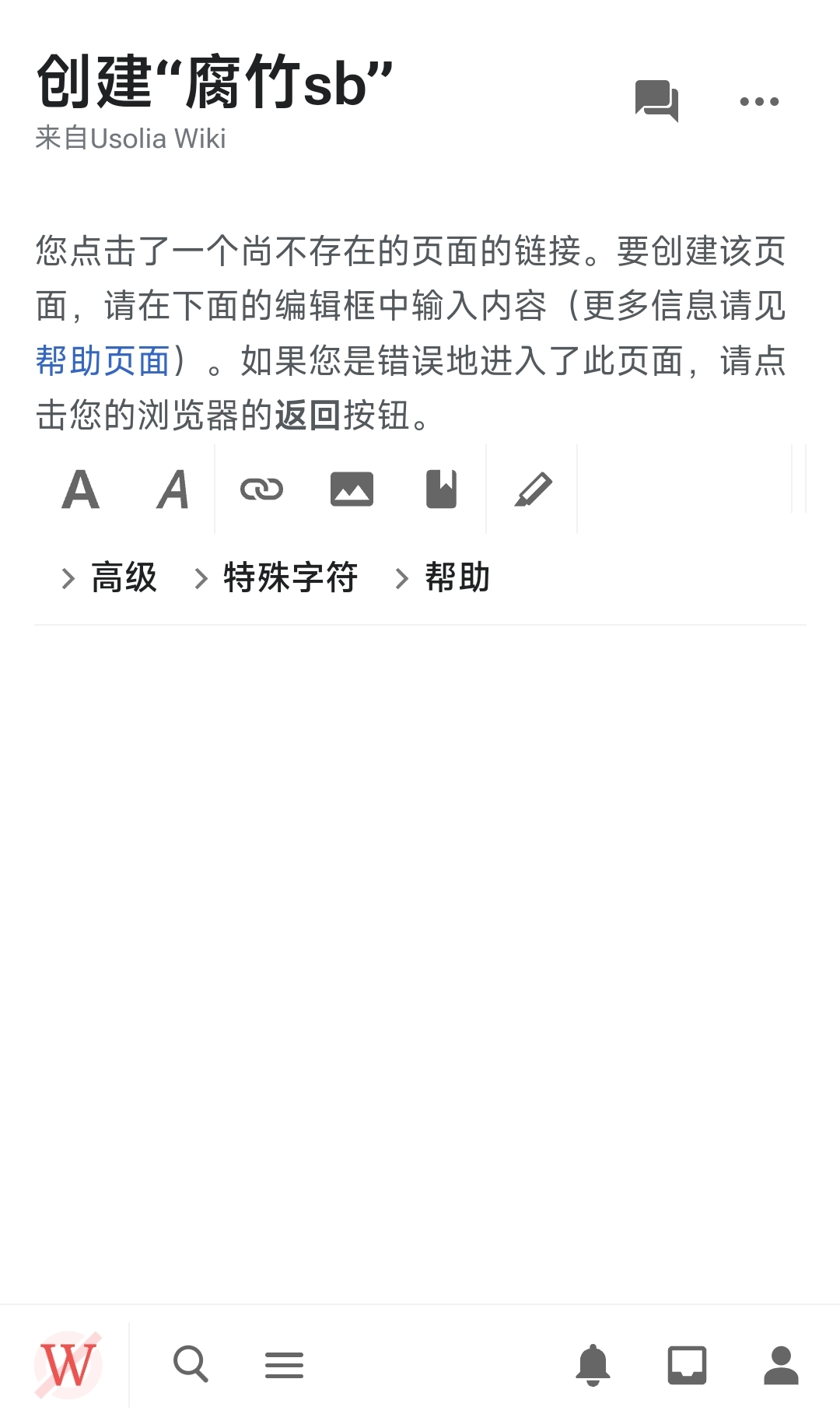Open the three-dot overflow menu
The image size is (840, 1421).
pyautogui.click(x=759, y=101)
